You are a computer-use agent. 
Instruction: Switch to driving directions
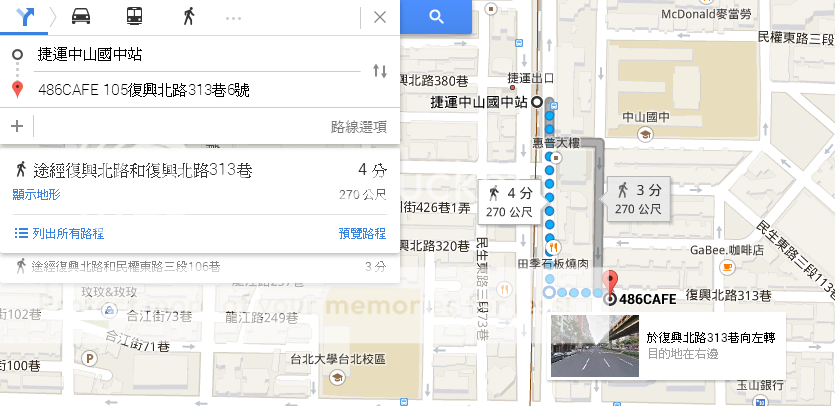(81, 16)
